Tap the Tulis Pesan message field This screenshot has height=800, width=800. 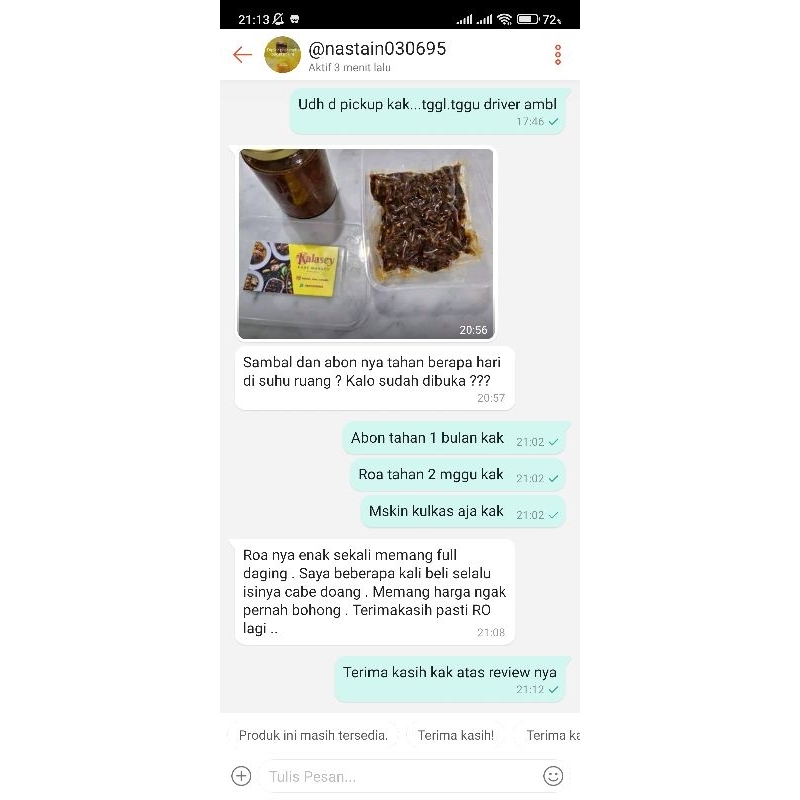[x=400, y=776]
